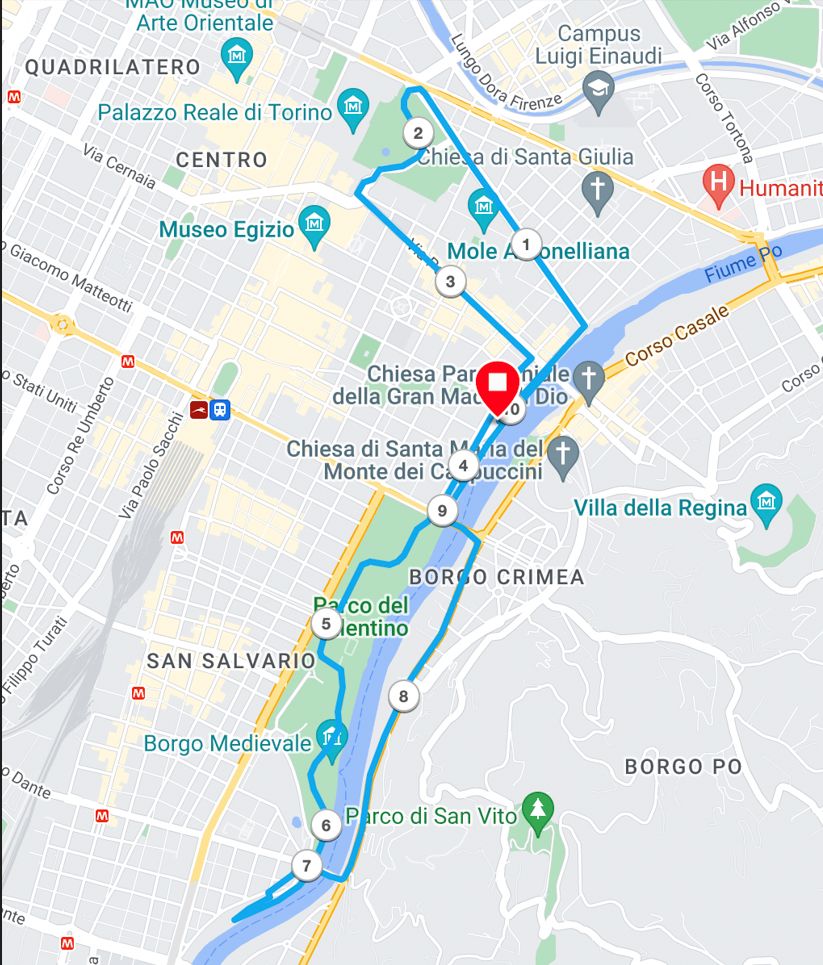Select the red route finish marker
Image resolution: width=823 pixels, height=965 pixels.
pyautogui.click(x=496, y=388)
